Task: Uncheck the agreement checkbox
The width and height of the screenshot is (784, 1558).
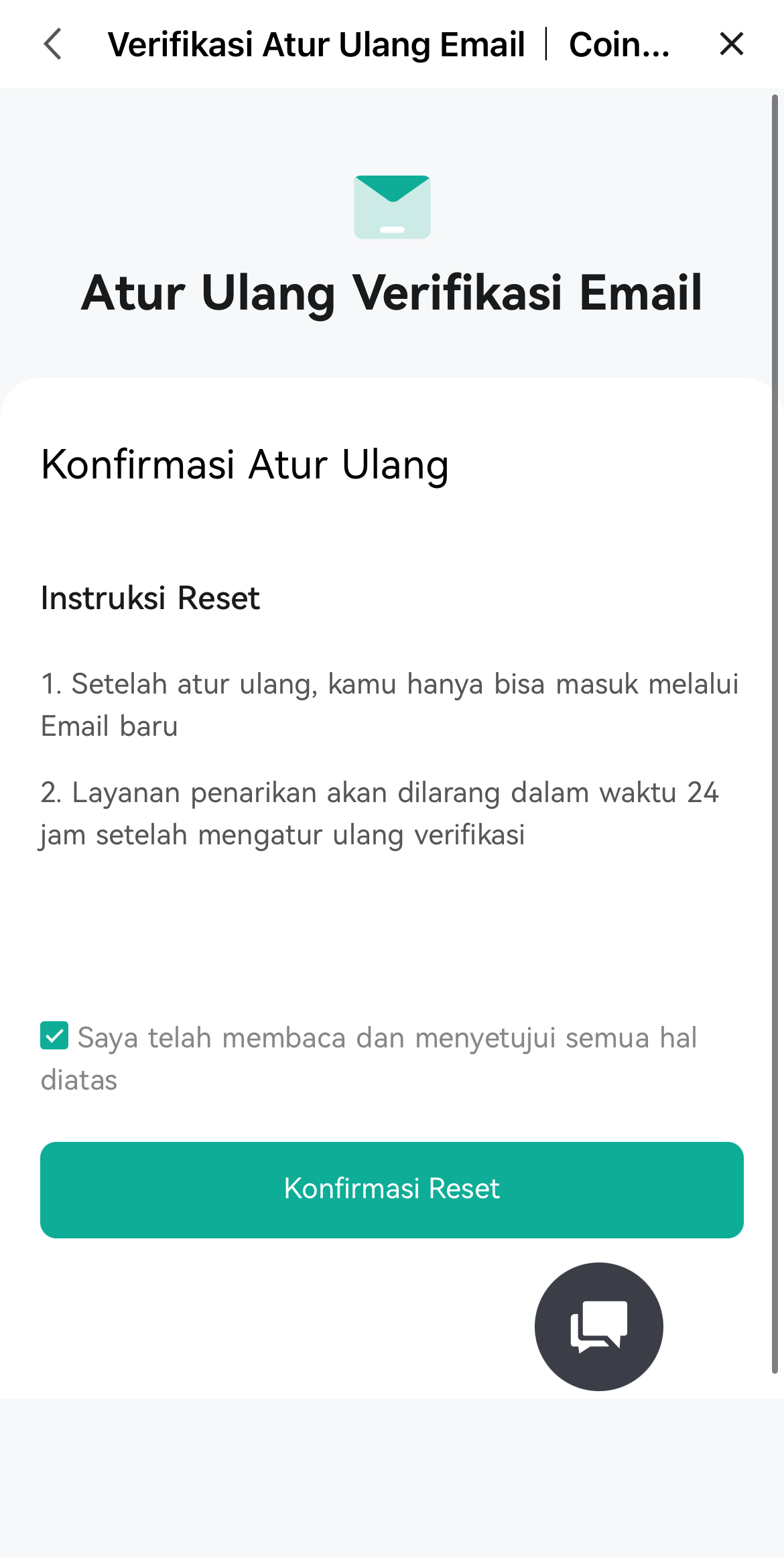Action: point(54,1035)
